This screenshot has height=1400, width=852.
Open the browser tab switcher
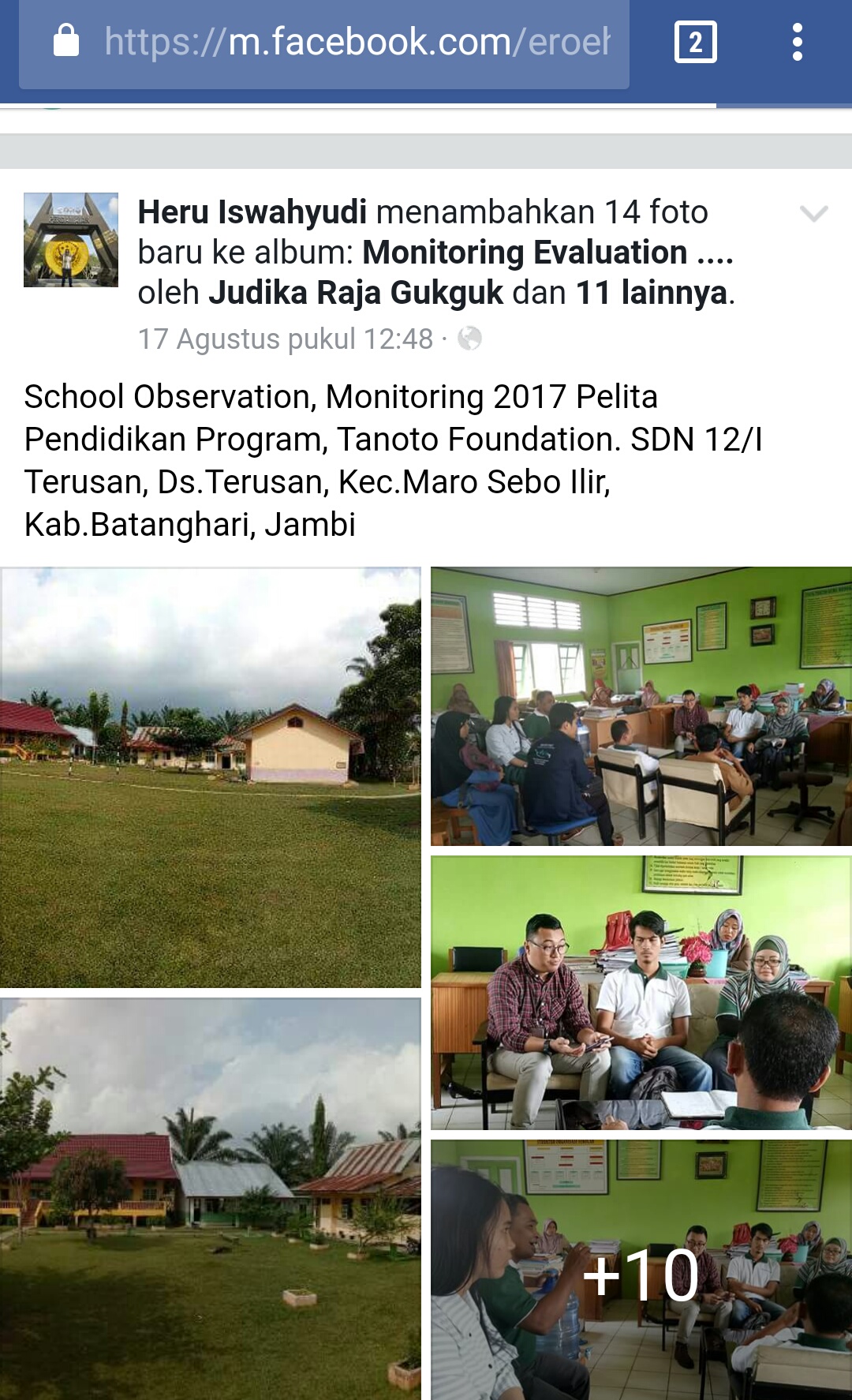[x=695, y=43]
